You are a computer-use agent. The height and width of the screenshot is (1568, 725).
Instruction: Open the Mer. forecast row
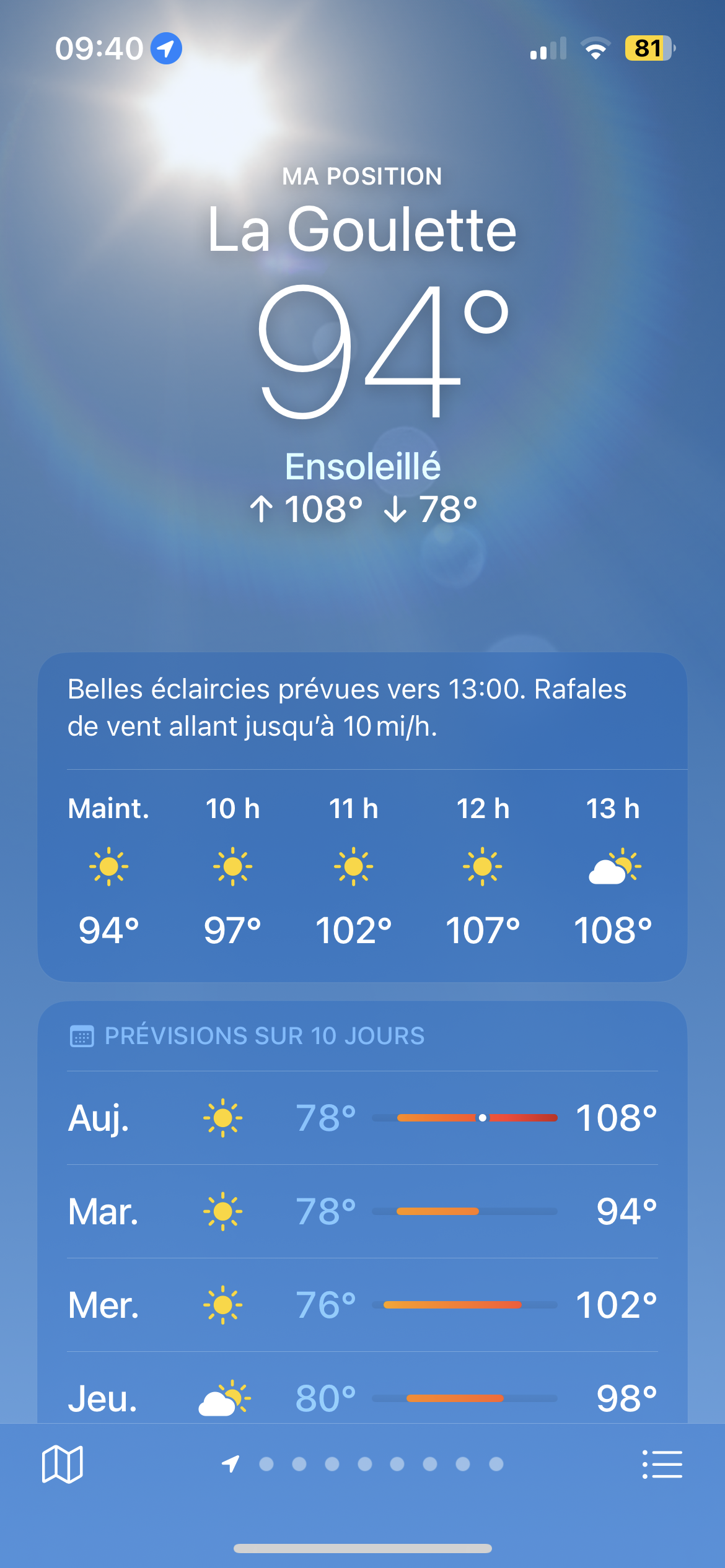362,1305
